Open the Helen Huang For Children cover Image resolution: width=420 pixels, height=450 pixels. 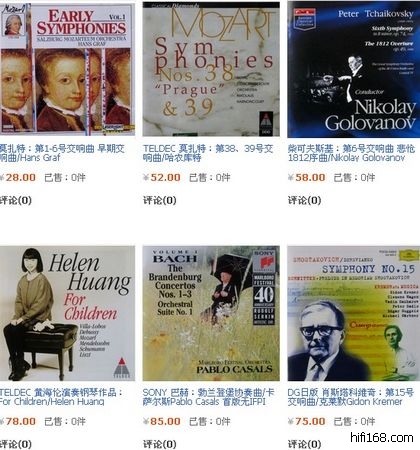pos(67,313)
